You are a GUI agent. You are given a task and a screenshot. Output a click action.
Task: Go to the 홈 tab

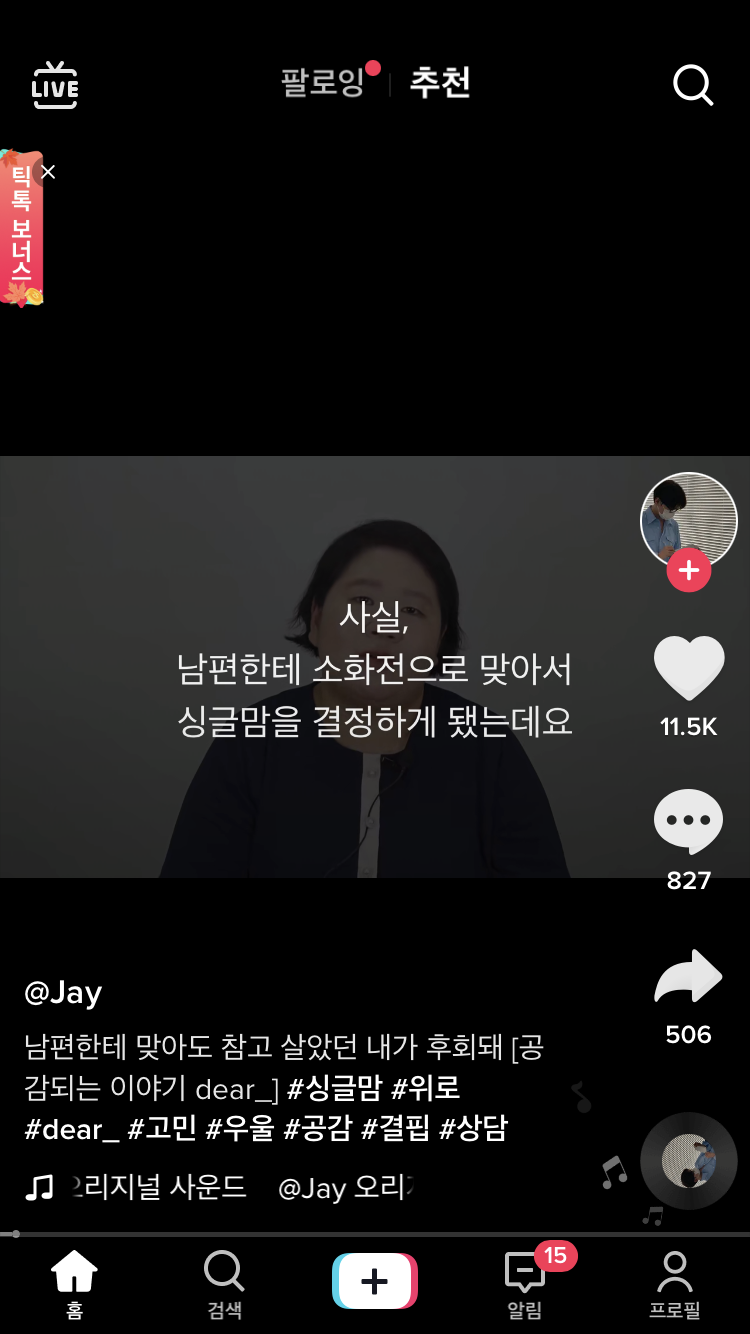75,1283
